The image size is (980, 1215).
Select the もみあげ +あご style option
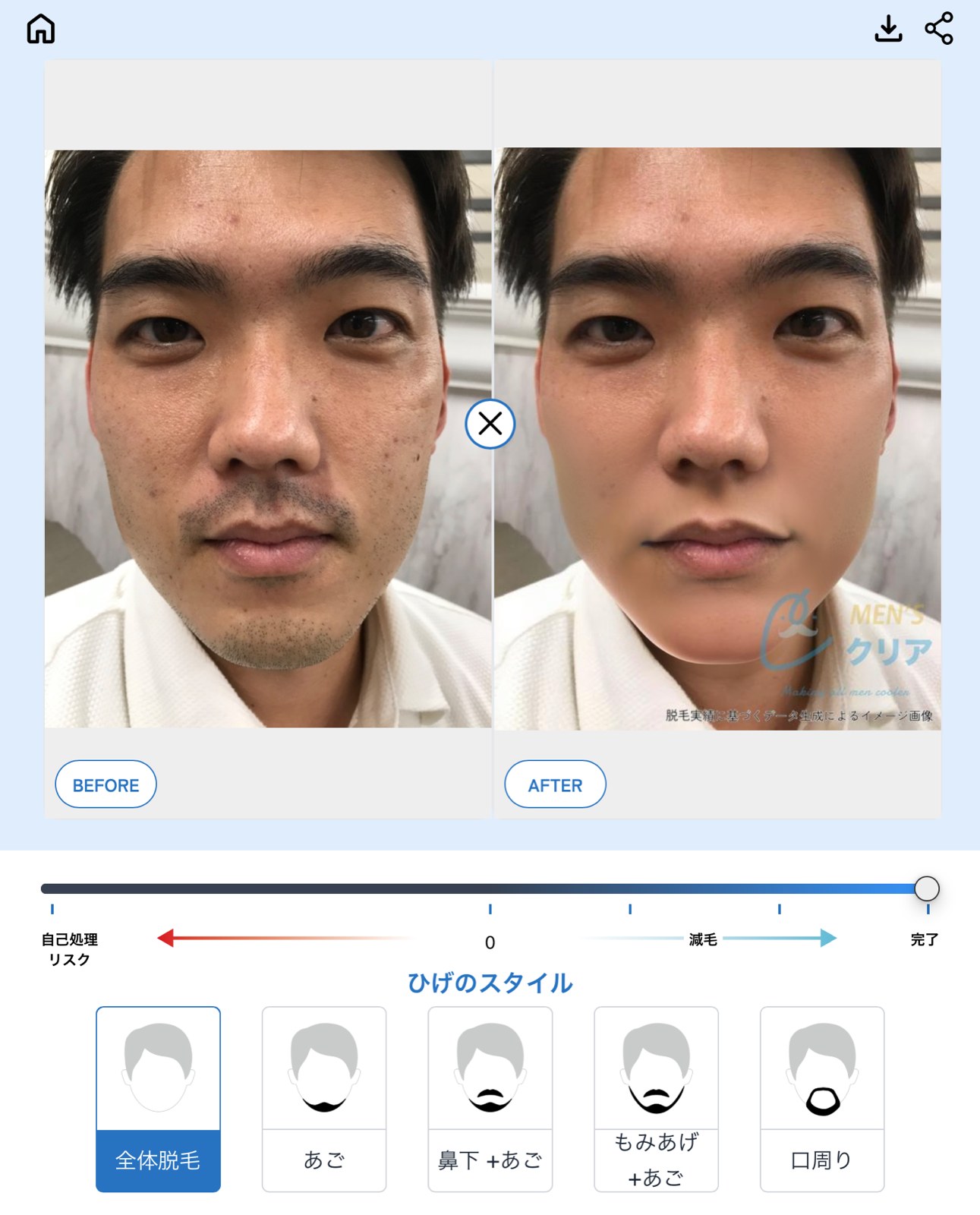pos(656,1099)
